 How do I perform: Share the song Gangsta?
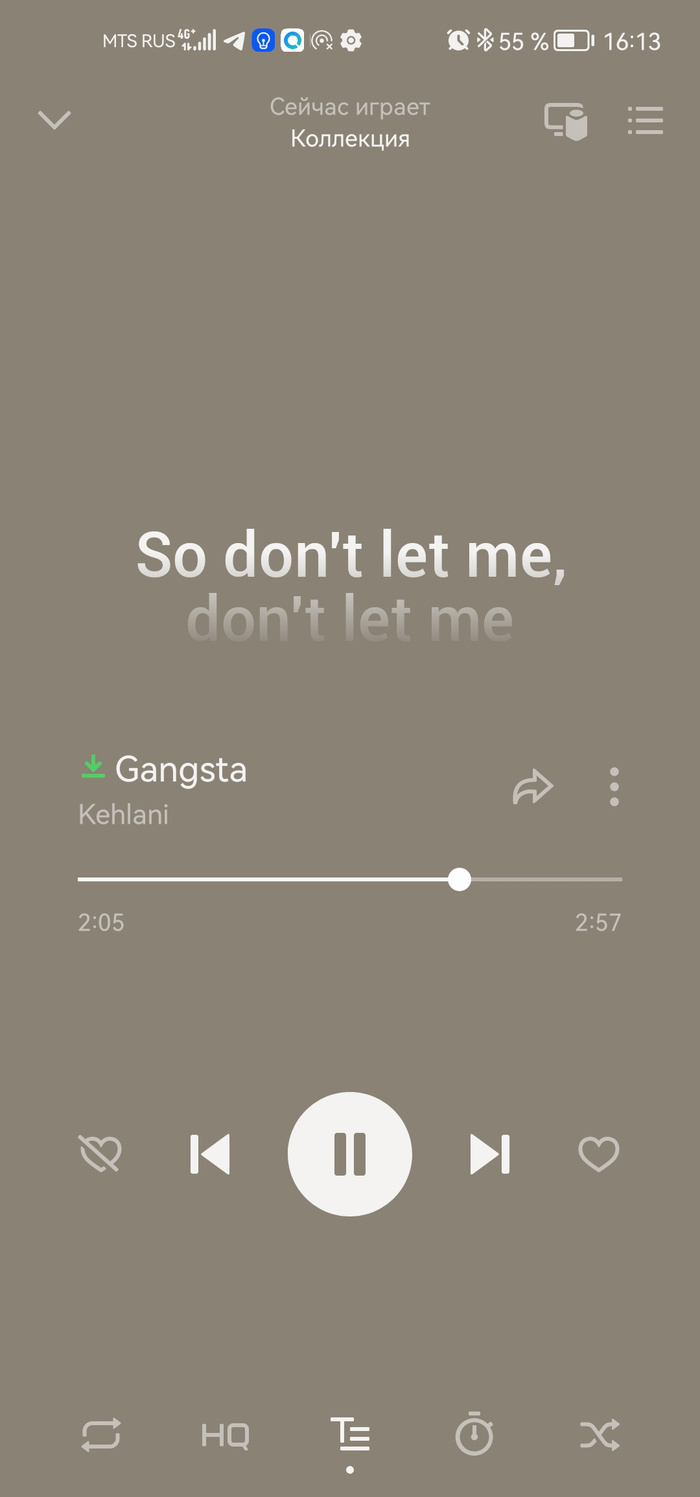tap(533, 787)
